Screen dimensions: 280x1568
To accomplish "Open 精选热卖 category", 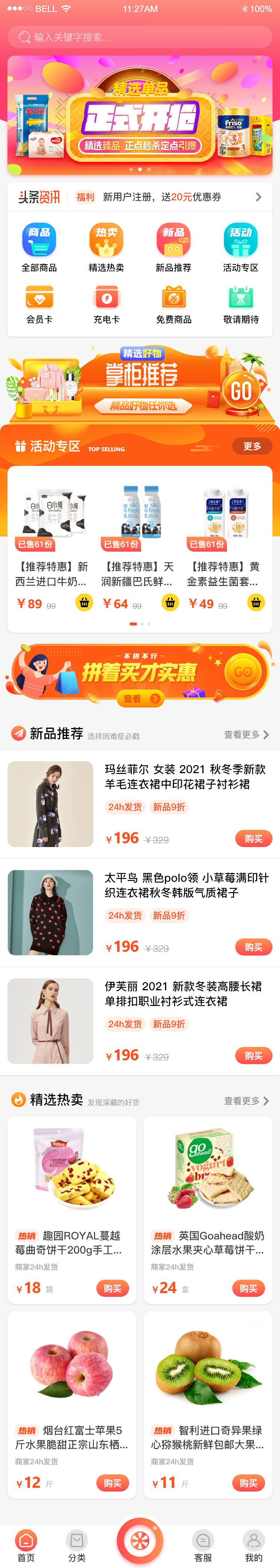I will pyautogui.click(x=106, y=247).
